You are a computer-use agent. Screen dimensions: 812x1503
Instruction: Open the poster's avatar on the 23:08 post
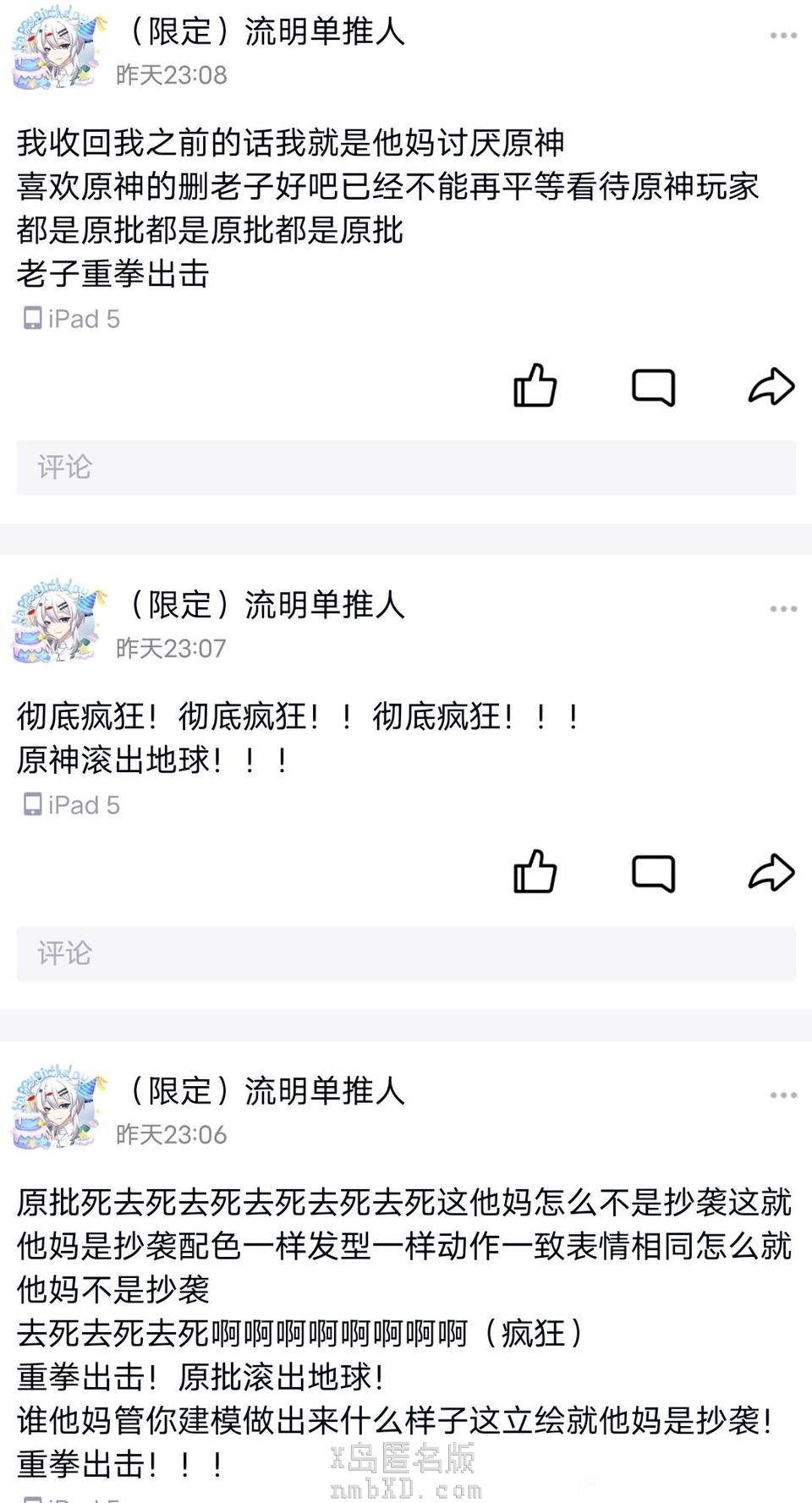point(59,51)
